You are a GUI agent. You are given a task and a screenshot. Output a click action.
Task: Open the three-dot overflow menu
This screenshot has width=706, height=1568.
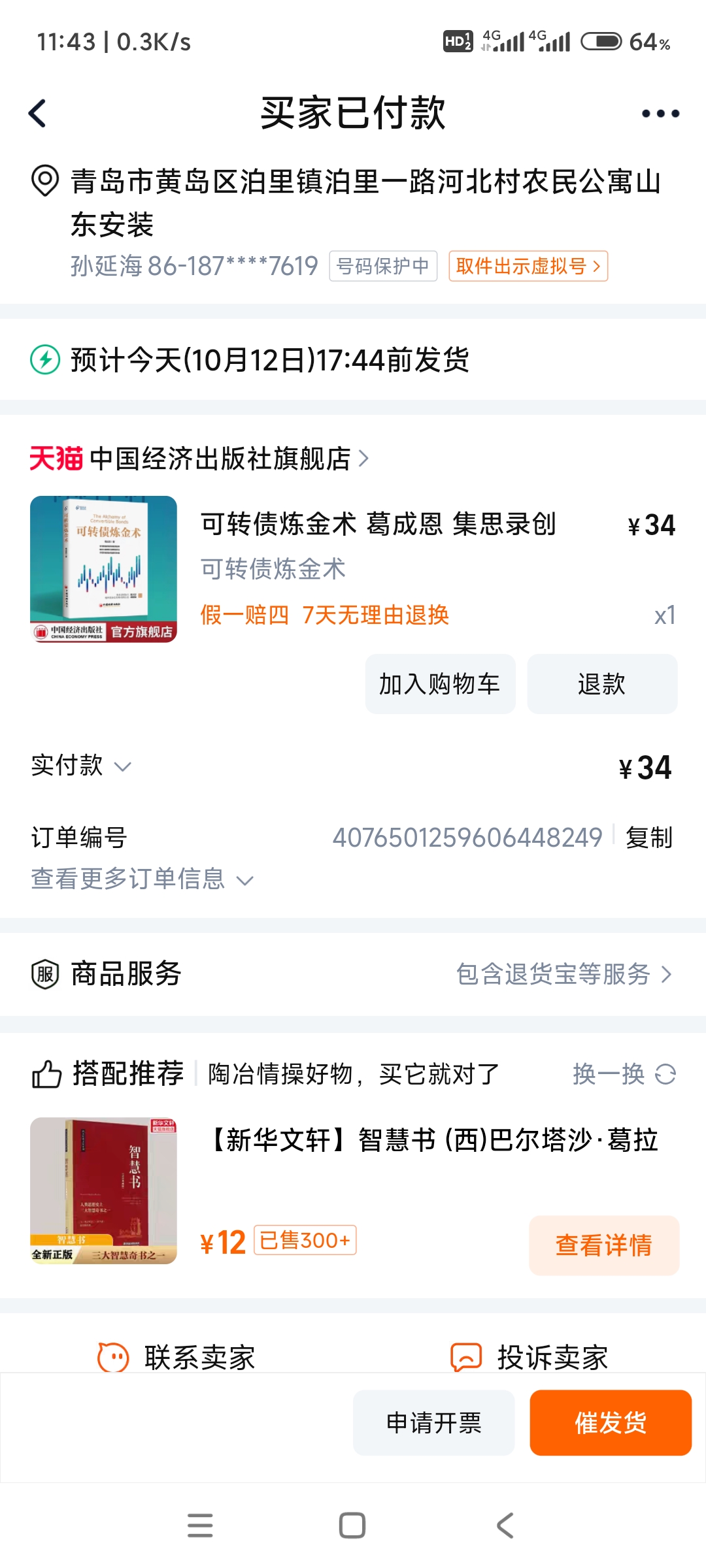coord(660,114)
